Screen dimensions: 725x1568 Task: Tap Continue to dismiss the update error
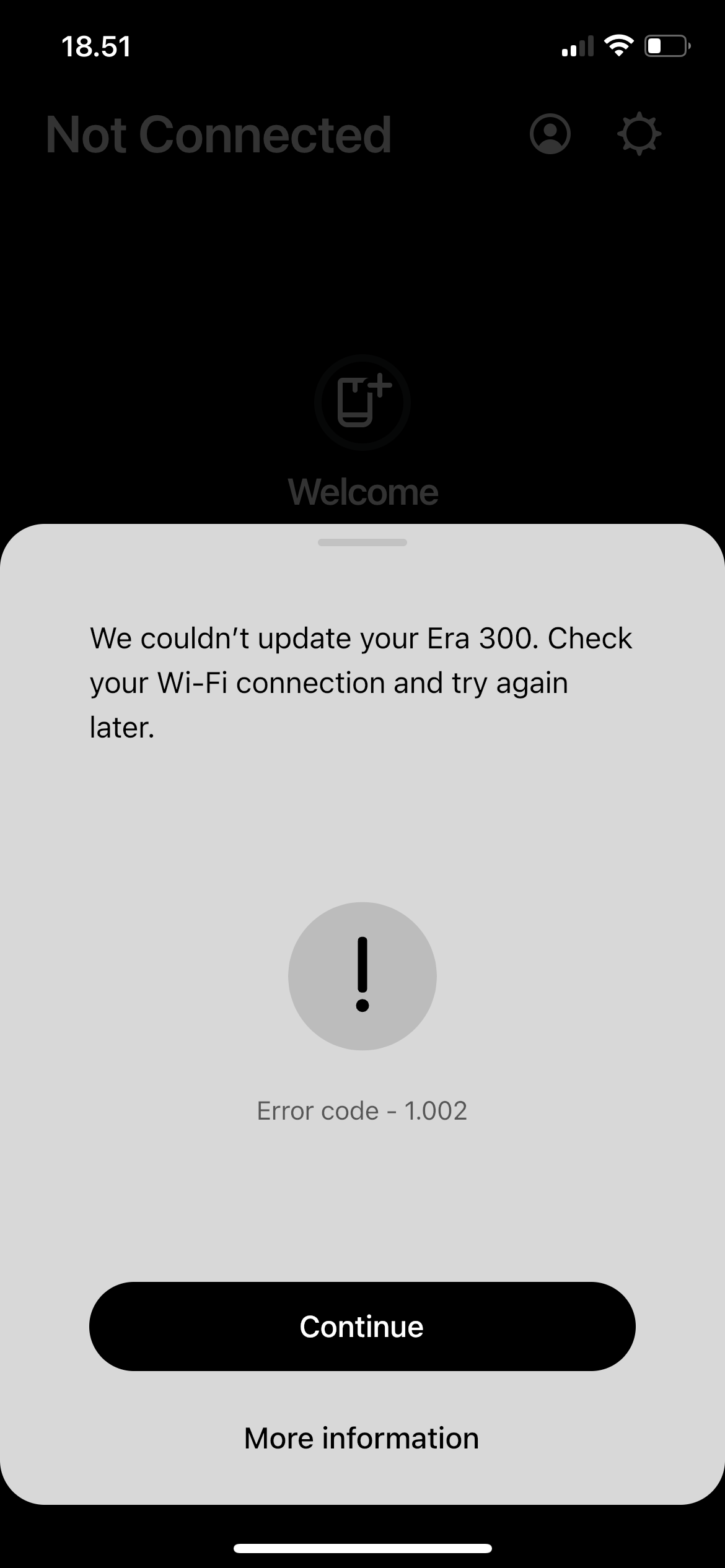pyautogui.click(x=362, y=1326)
